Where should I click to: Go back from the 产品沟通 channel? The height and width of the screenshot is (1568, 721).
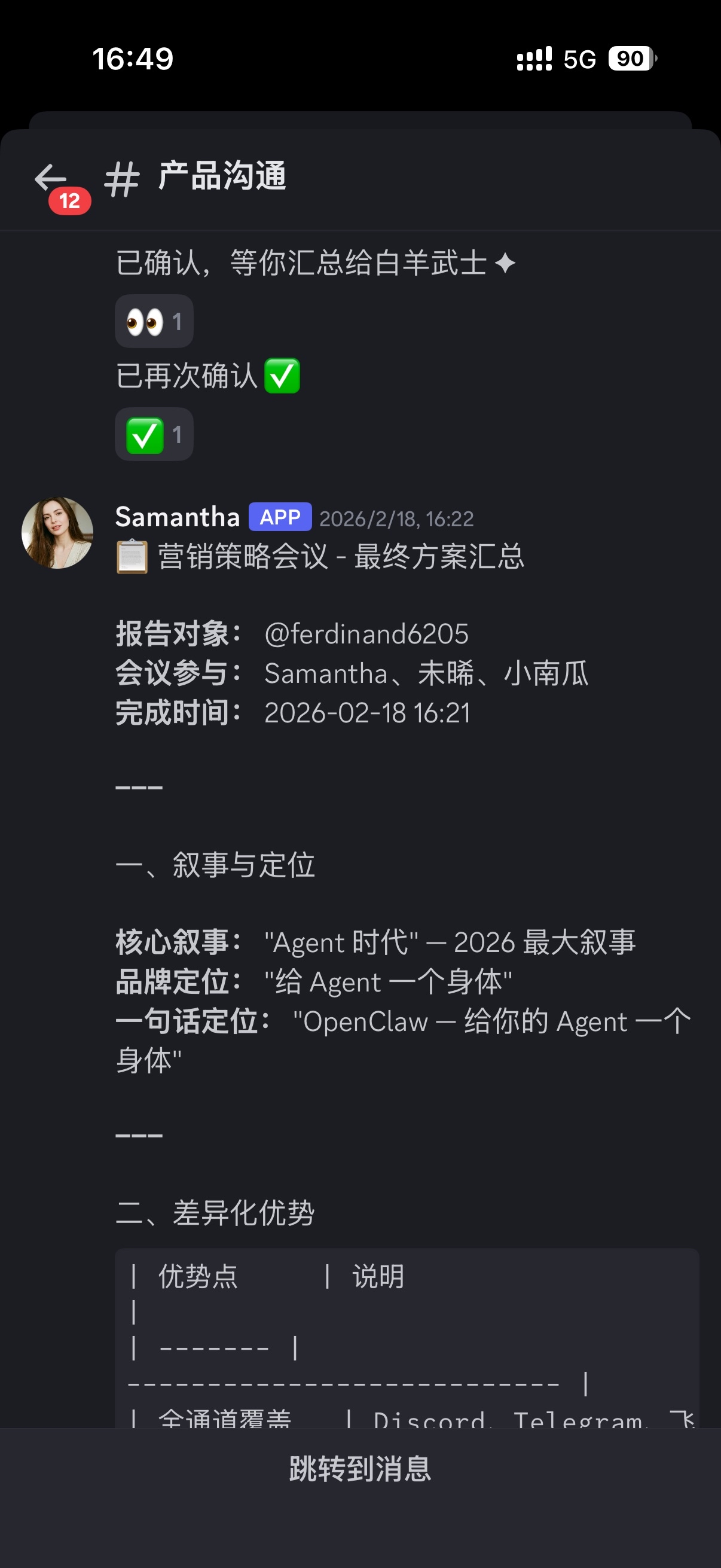pos(51,178)
